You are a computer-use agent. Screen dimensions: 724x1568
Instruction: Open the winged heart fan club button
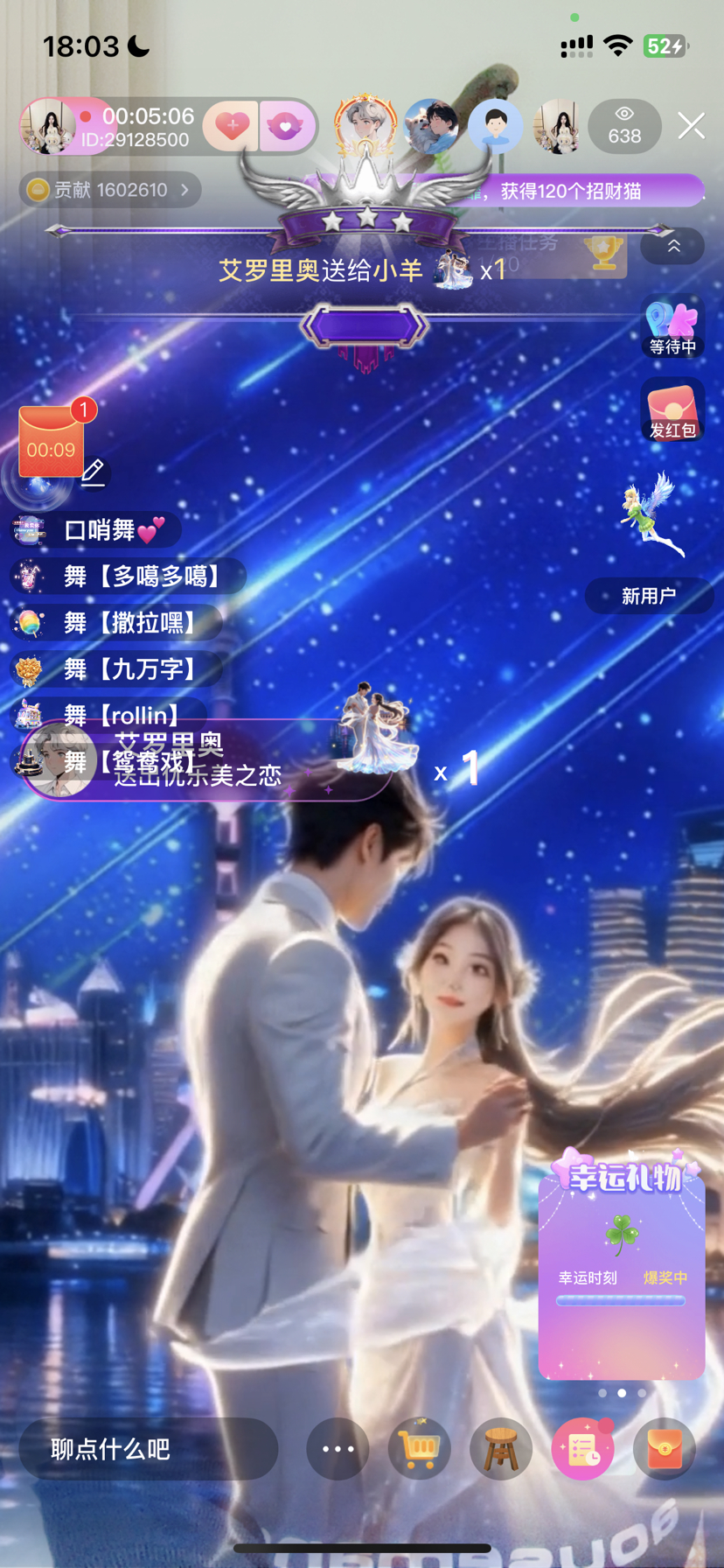click(x=286, y=127)
